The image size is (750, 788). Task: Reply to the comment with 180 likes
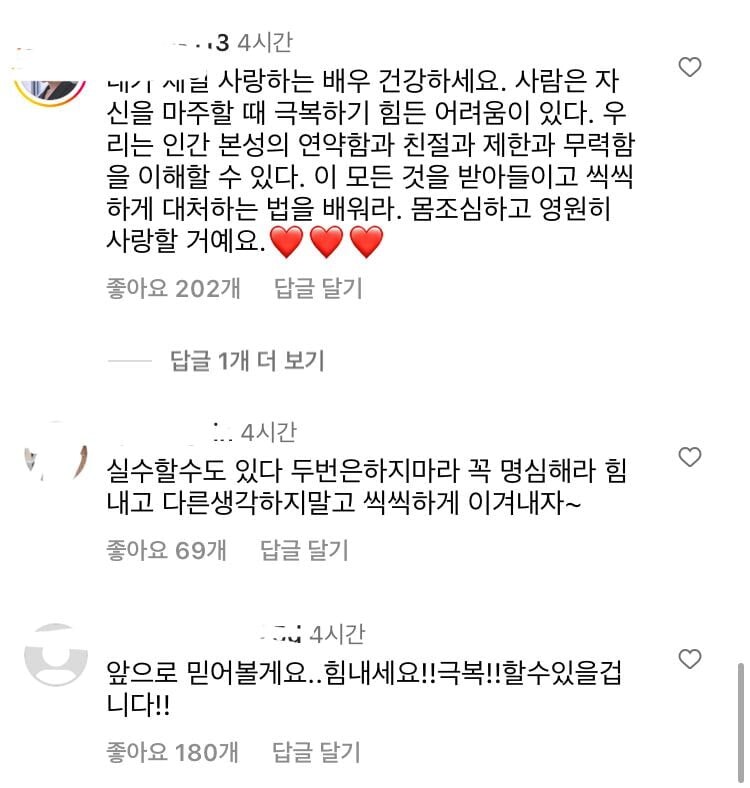(x=317, y=751)
